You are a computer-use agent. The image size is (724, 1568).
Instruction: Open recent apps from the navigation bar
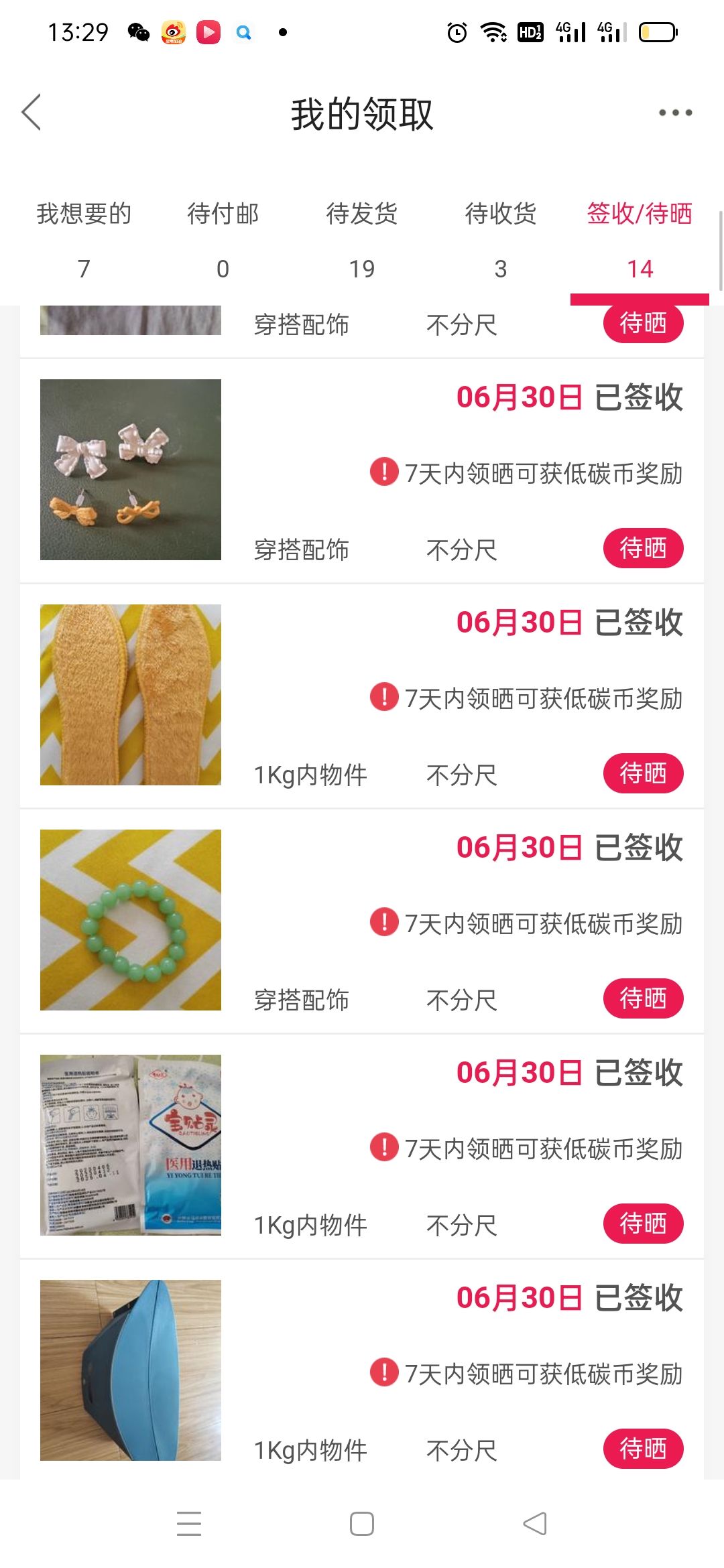point(189,1524)
